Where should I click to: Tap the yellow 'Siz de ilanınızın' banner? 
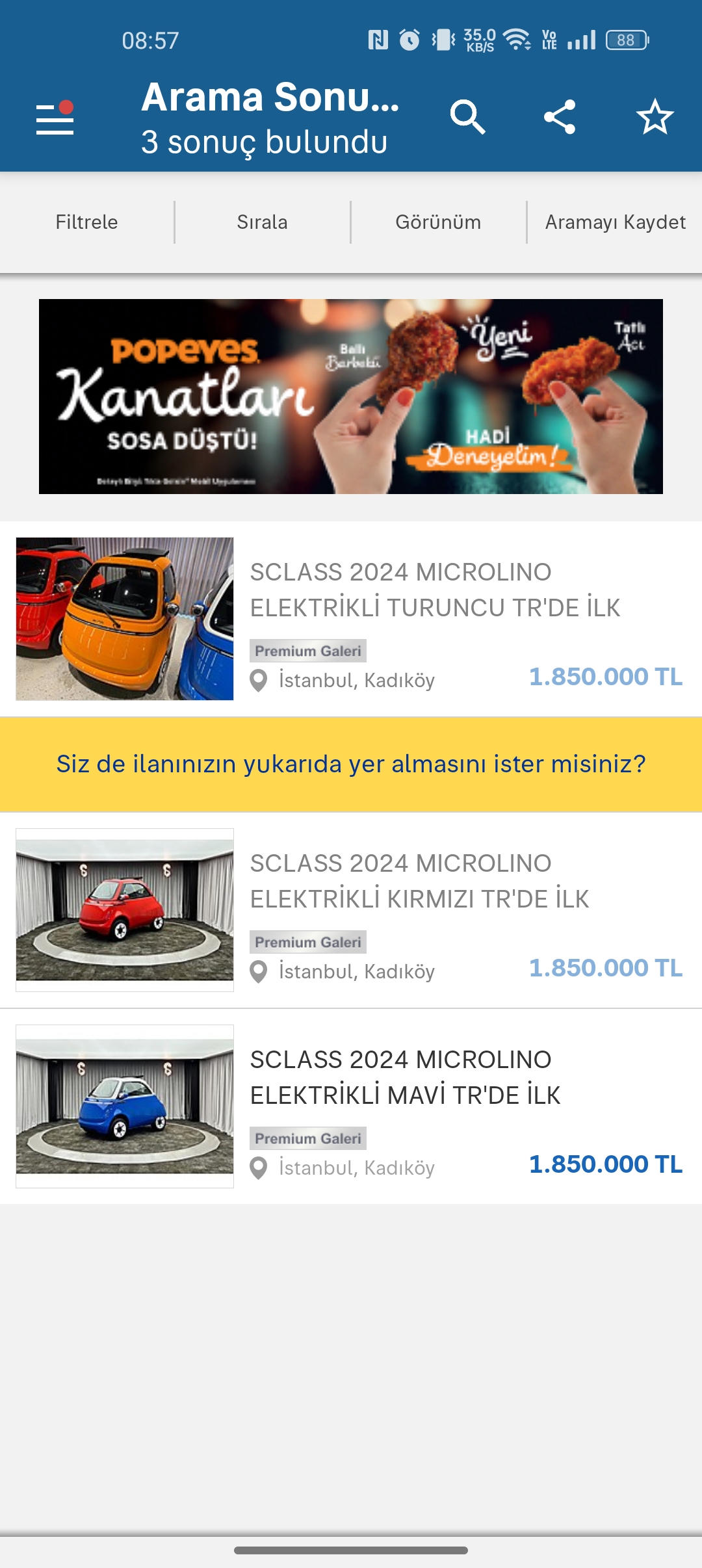pyautogui.click(x=351, y=764)
